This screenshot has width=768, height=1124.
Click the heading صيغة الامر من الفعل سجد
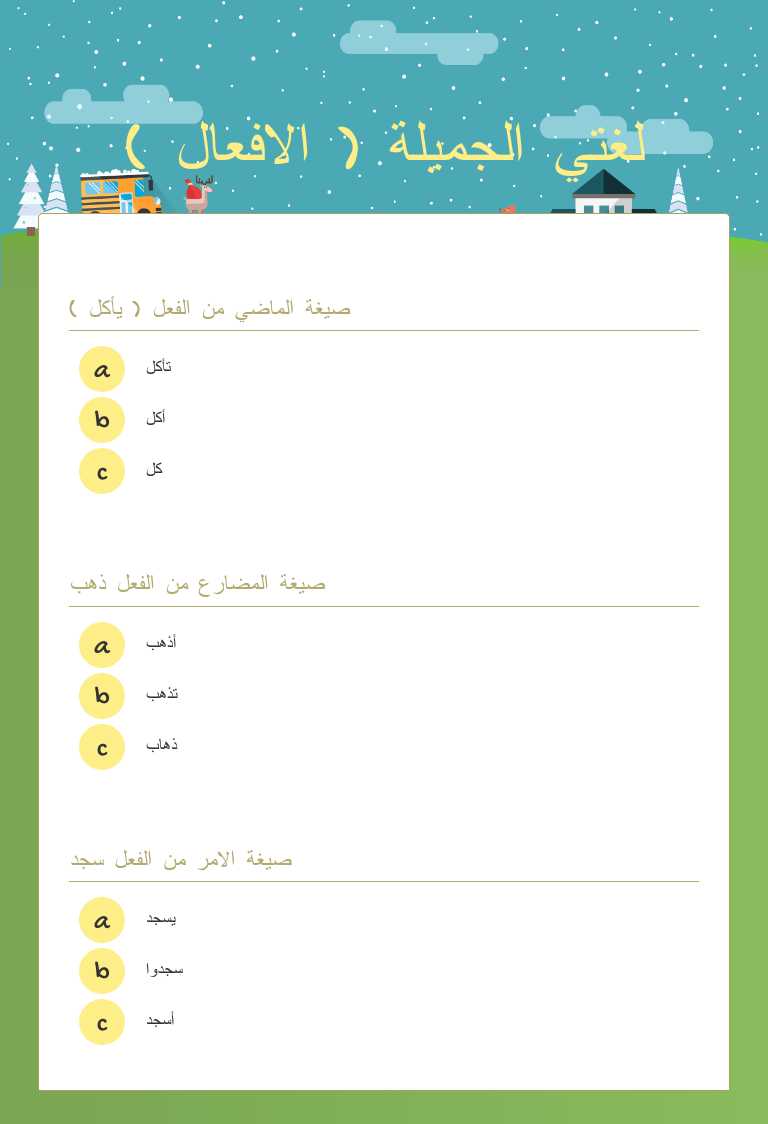[x=183, y=859]
